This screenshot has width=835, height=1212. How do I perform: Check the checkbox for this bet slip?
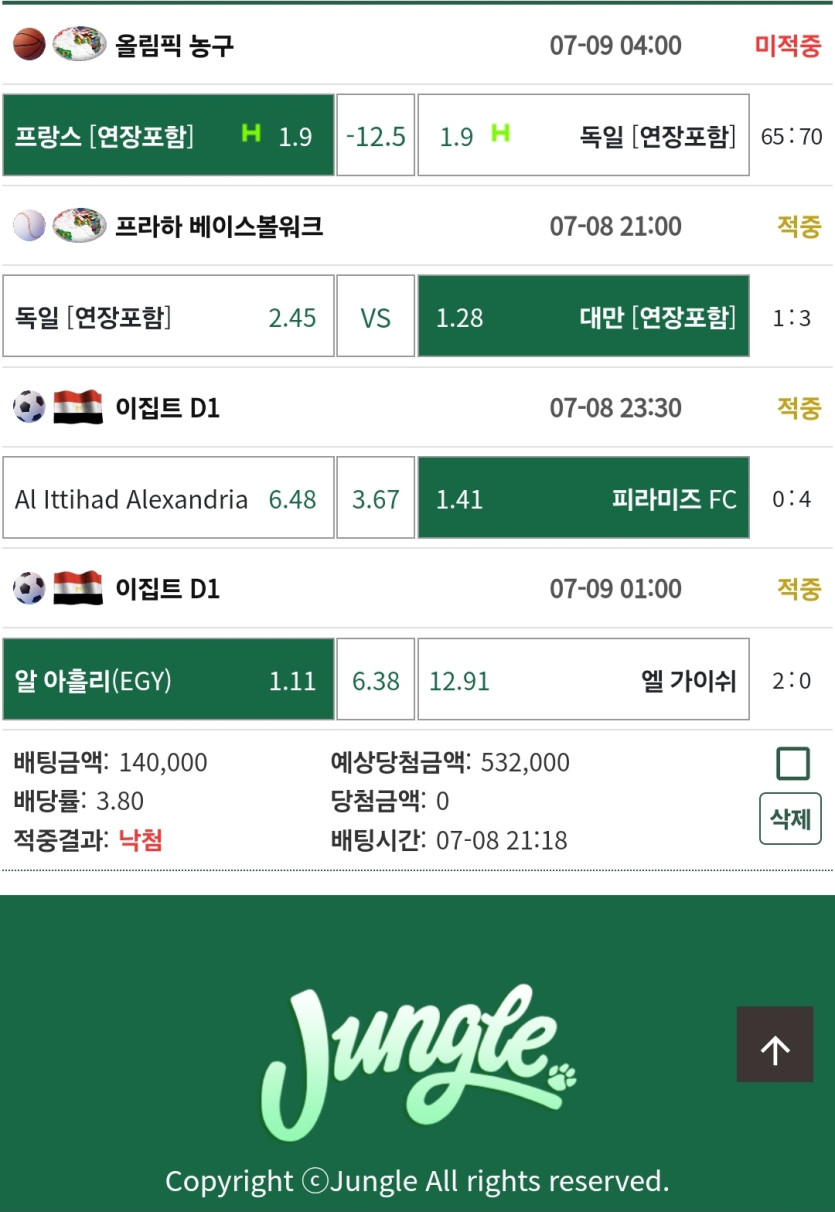pos(792,765)
